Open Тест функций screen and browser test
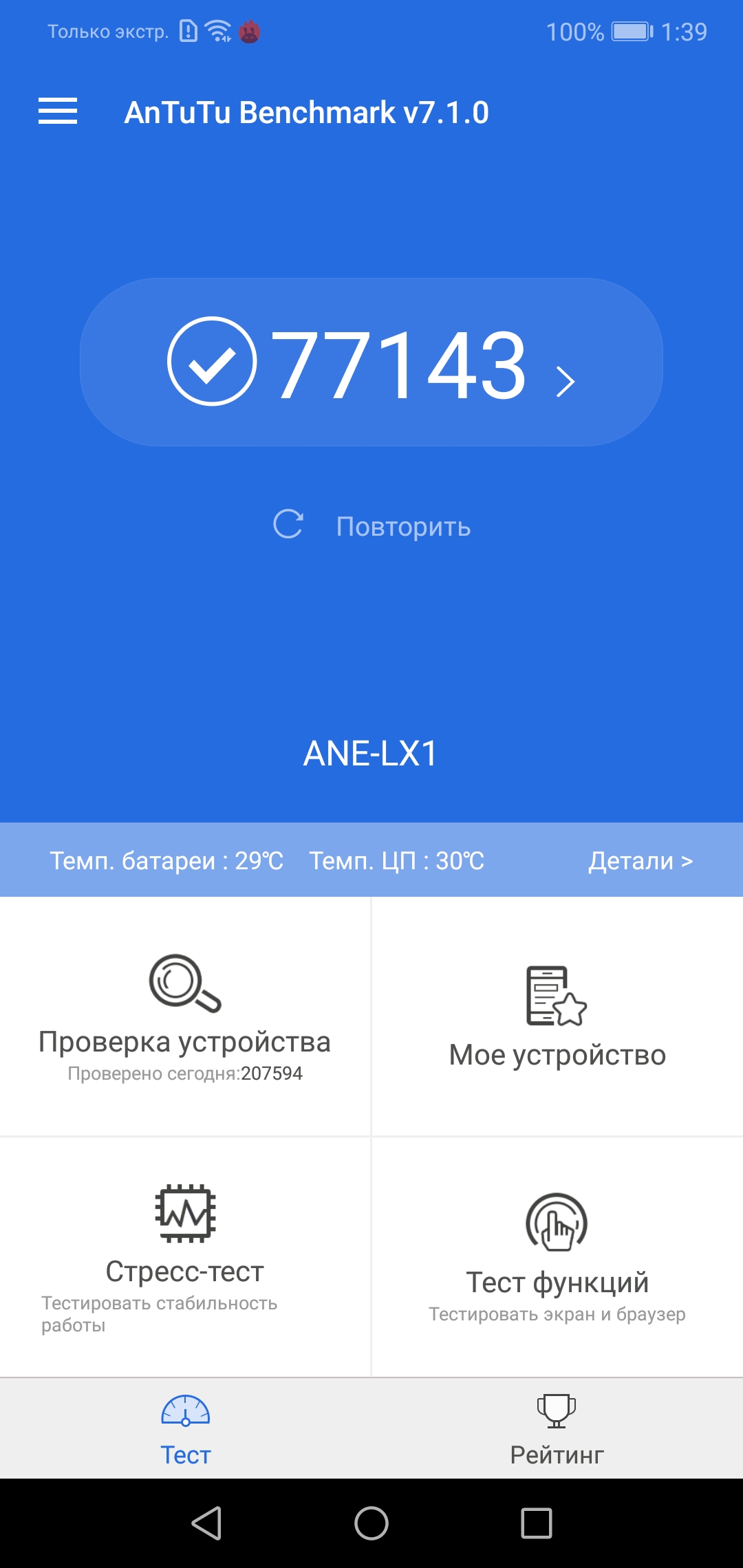The height and width of the screenshot is (1568, 743). pyautogui.click(x=557, y=1256)
